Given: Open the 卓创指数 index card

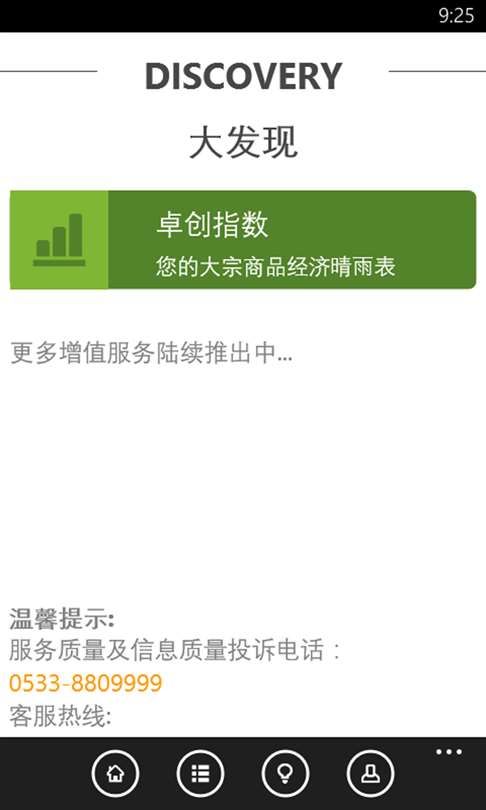Looking at the screenshot, I should point(243,240).
